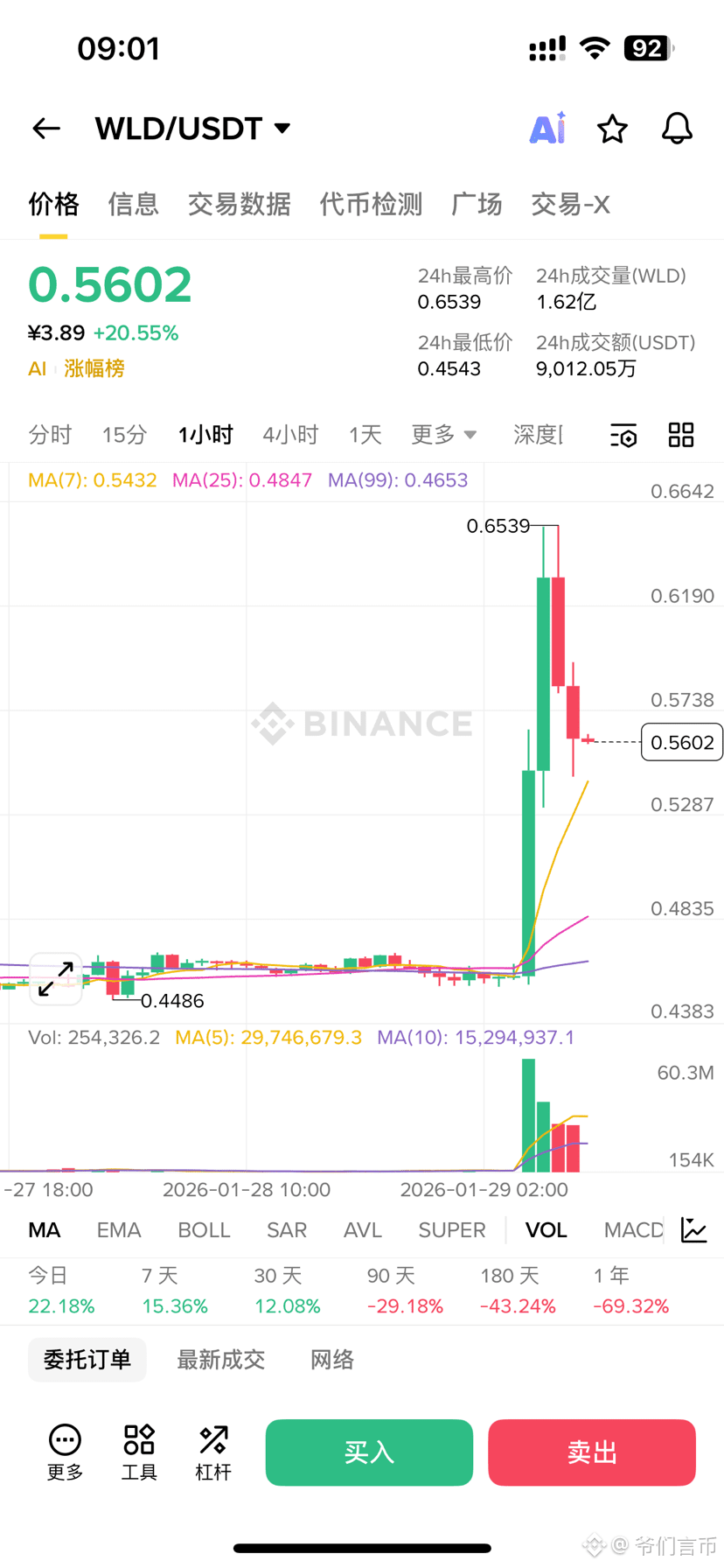Tap the 杠杆 leverage icon
The width and height of the screenshot is (724, 1568).
pyautogui.click(x=212, y=1444)
